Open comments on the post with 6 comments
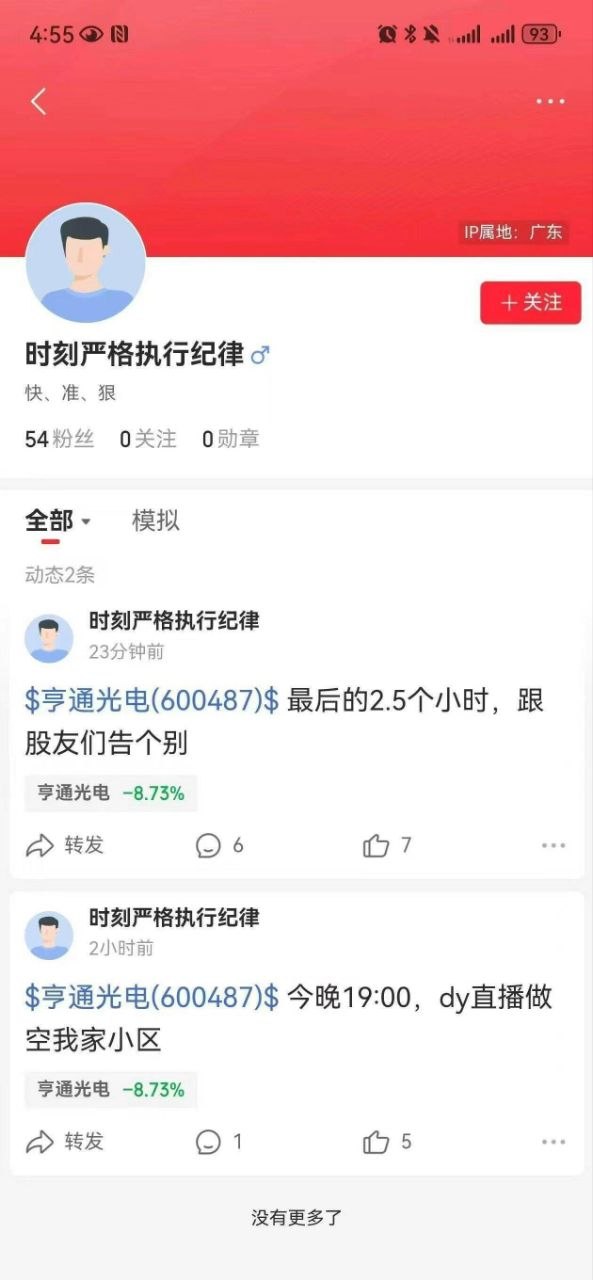The width and height of the screenshot is (593, 1280). pyautogui.click(x=220, y=845)
